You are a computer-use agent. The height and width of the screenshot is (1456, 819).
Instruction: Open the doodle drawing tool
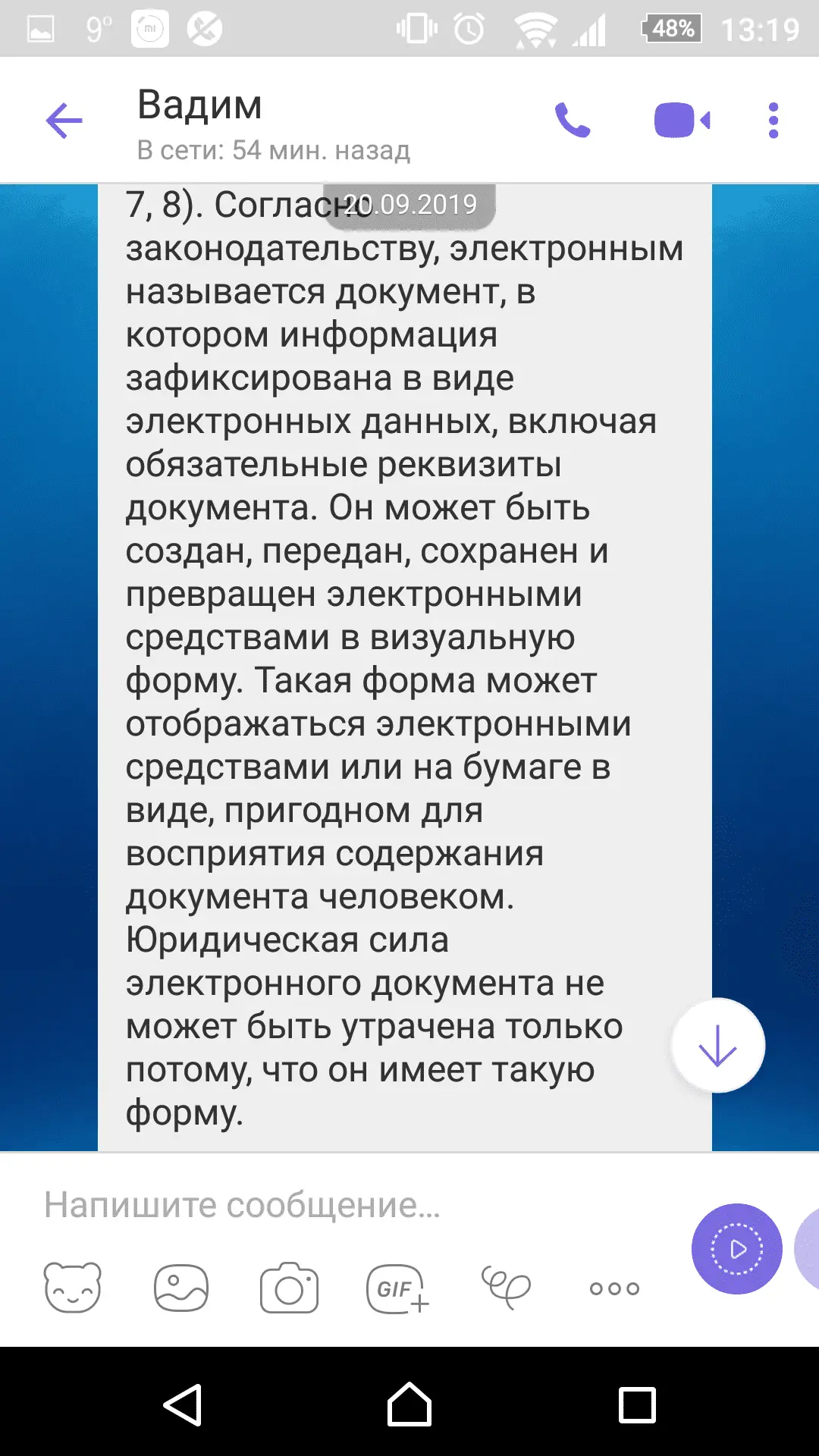click(506, 1287)
